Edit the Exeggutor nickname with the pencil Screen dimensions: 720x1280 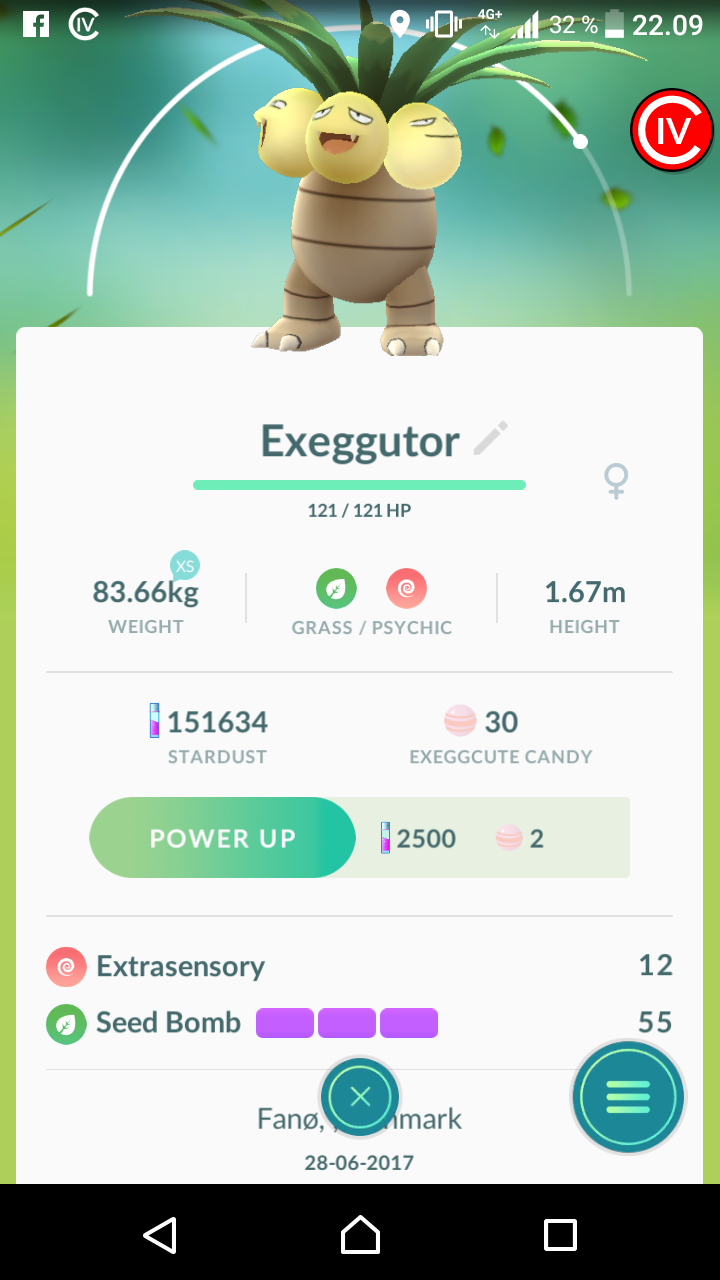pyautogui.click(x=490, y=438)
